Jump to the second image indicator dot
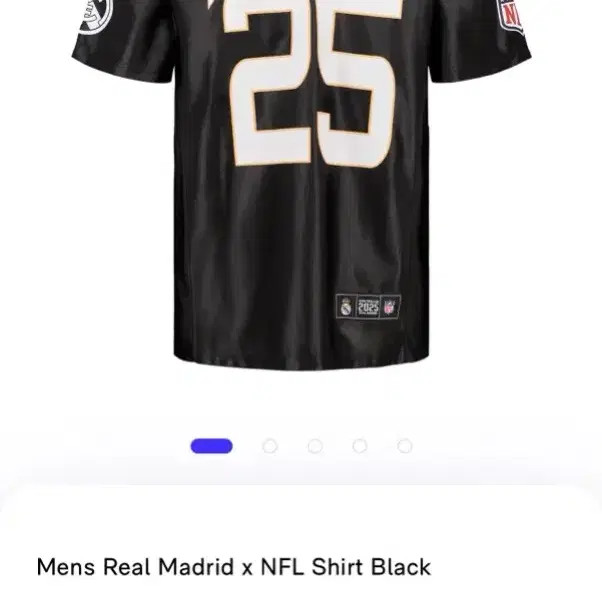The width and height of the screenshot is (602, 602). [x=269, y=446]
